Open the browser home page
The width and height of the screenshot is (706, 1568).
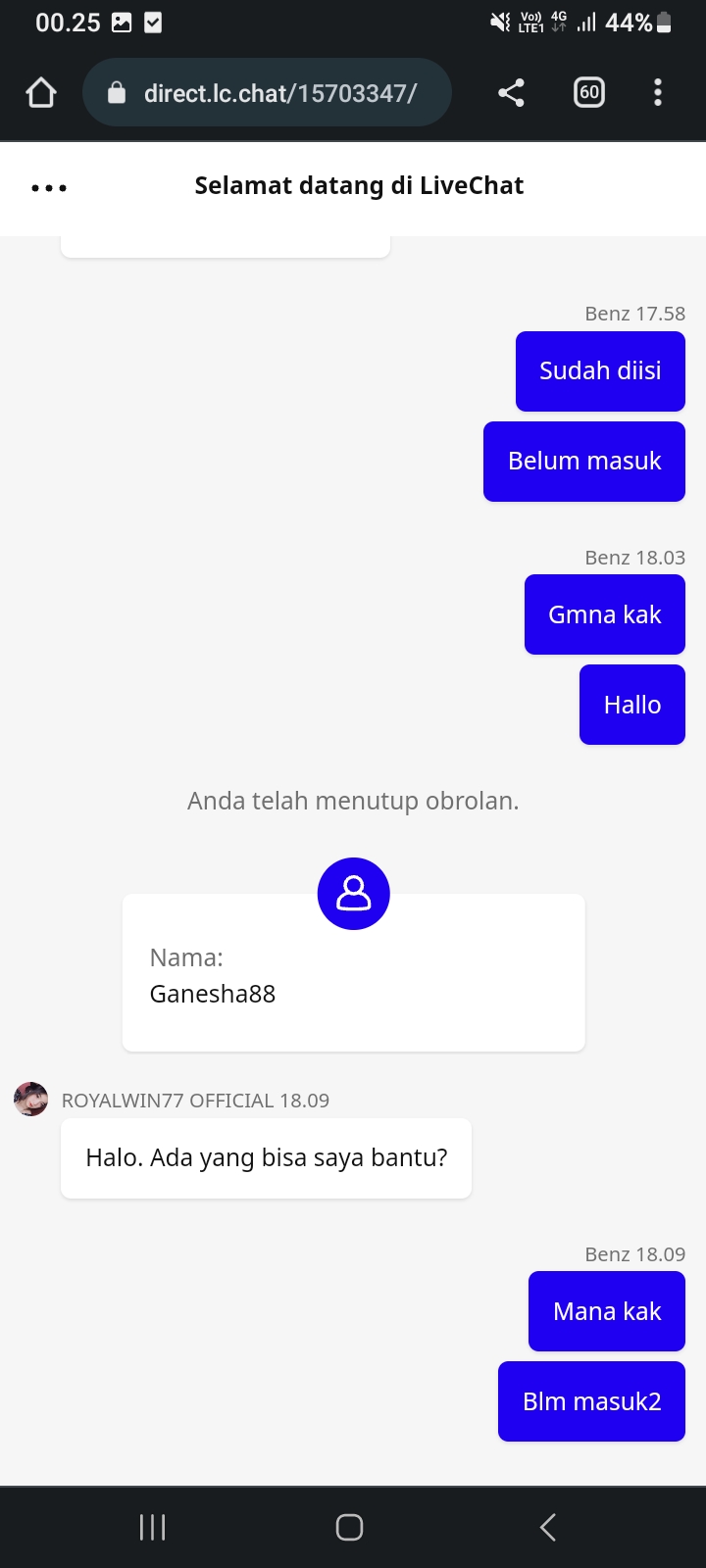pos(41,93)
